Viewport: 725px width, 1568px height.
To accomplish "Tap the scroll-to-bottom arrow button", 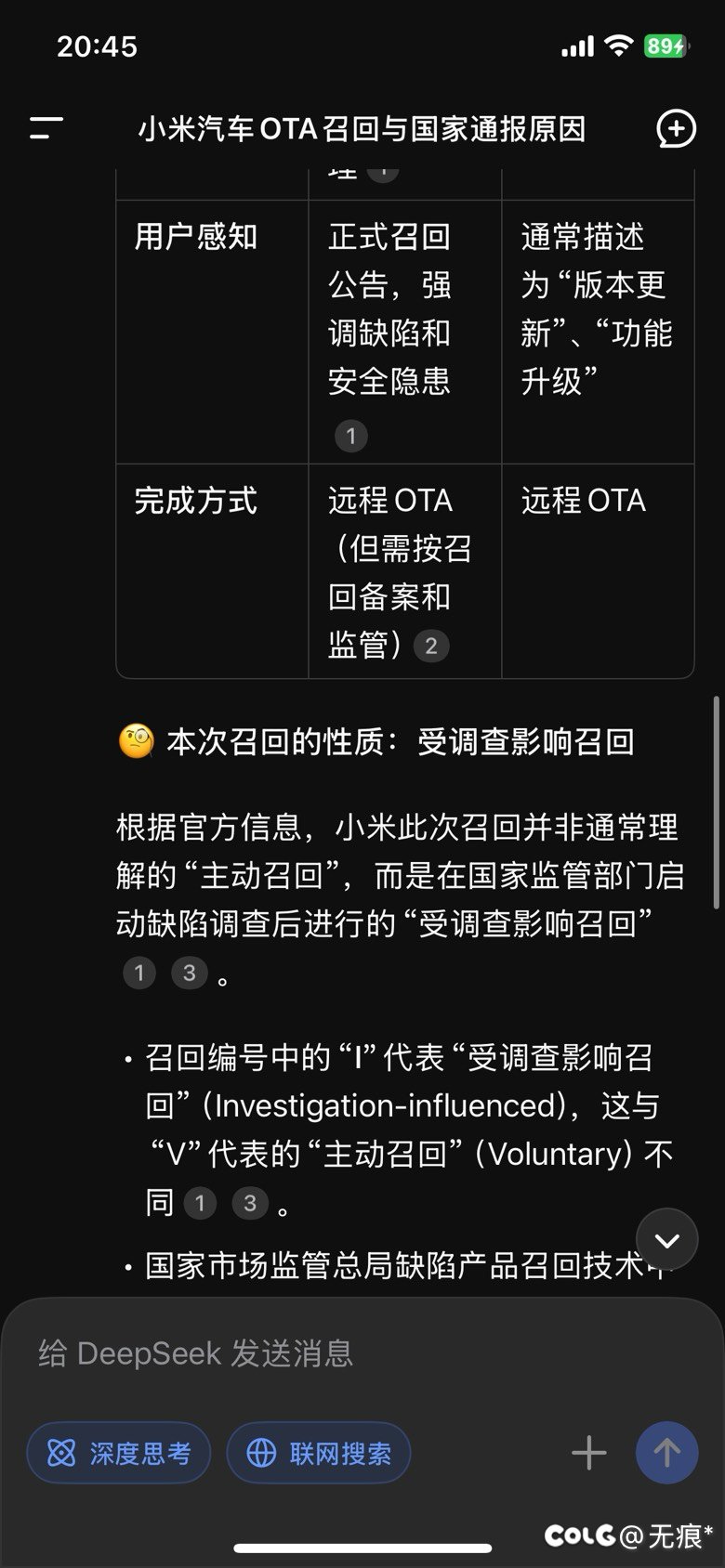I will point(666,1240).
